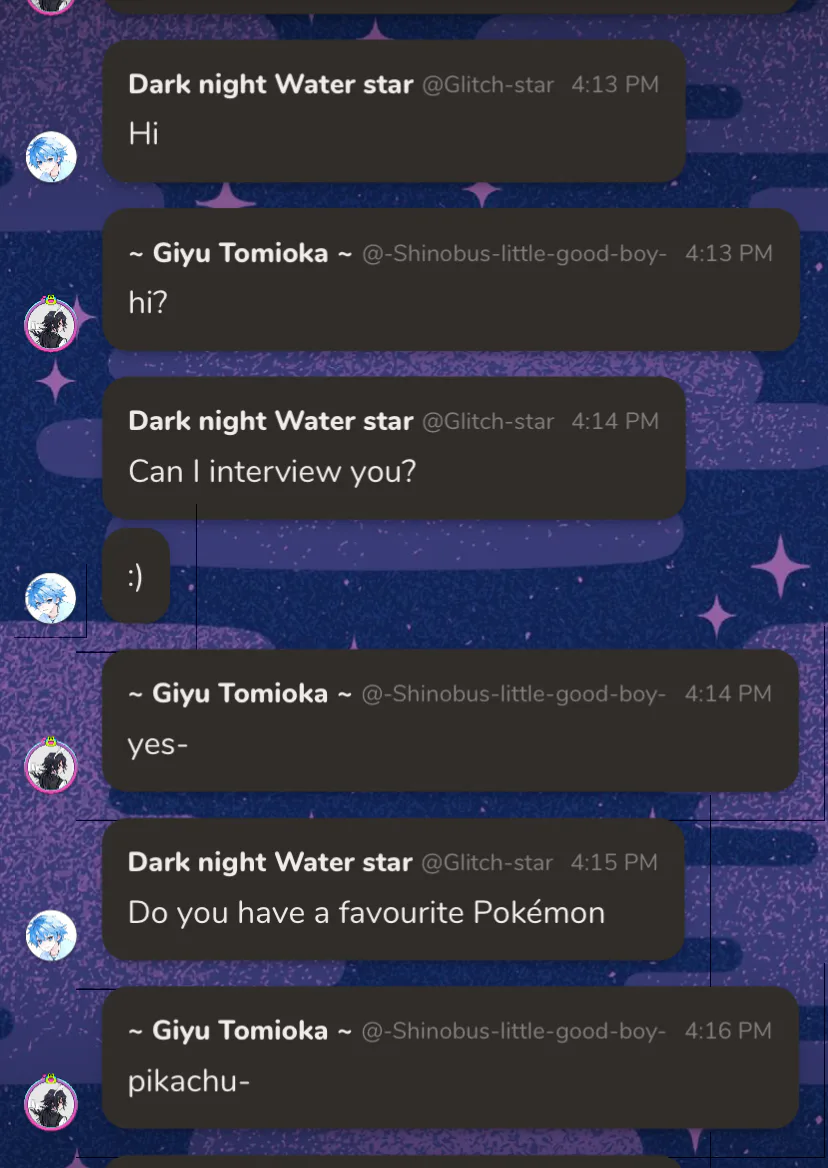Open Giyu Tomioka's avatar beside "hi?"
Screen dimensions: 828x1168
pos(50,324)
